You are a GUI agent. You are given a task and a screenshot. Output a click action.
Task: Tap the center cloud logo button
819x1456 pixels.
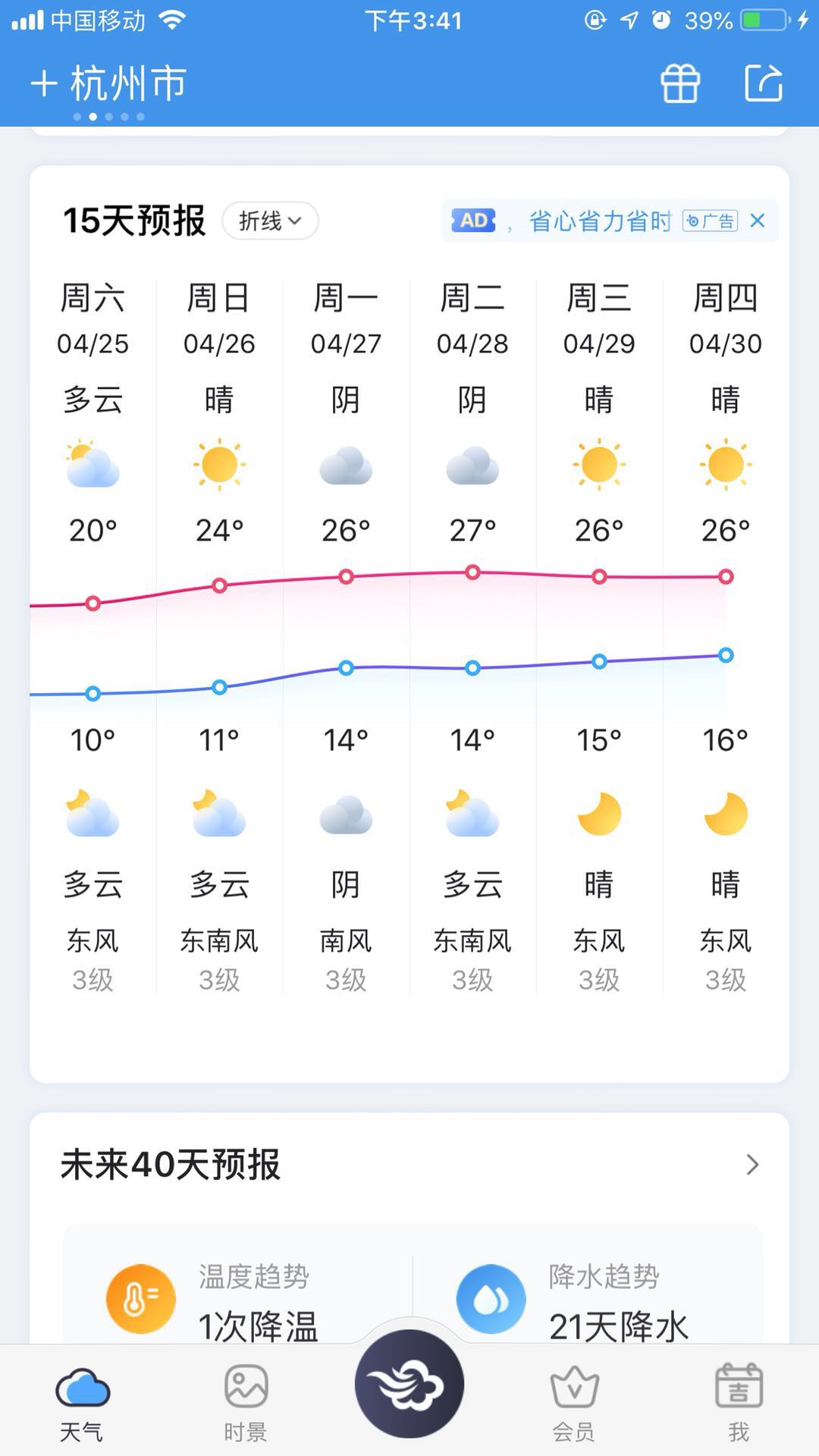[x=409, y=1384]
